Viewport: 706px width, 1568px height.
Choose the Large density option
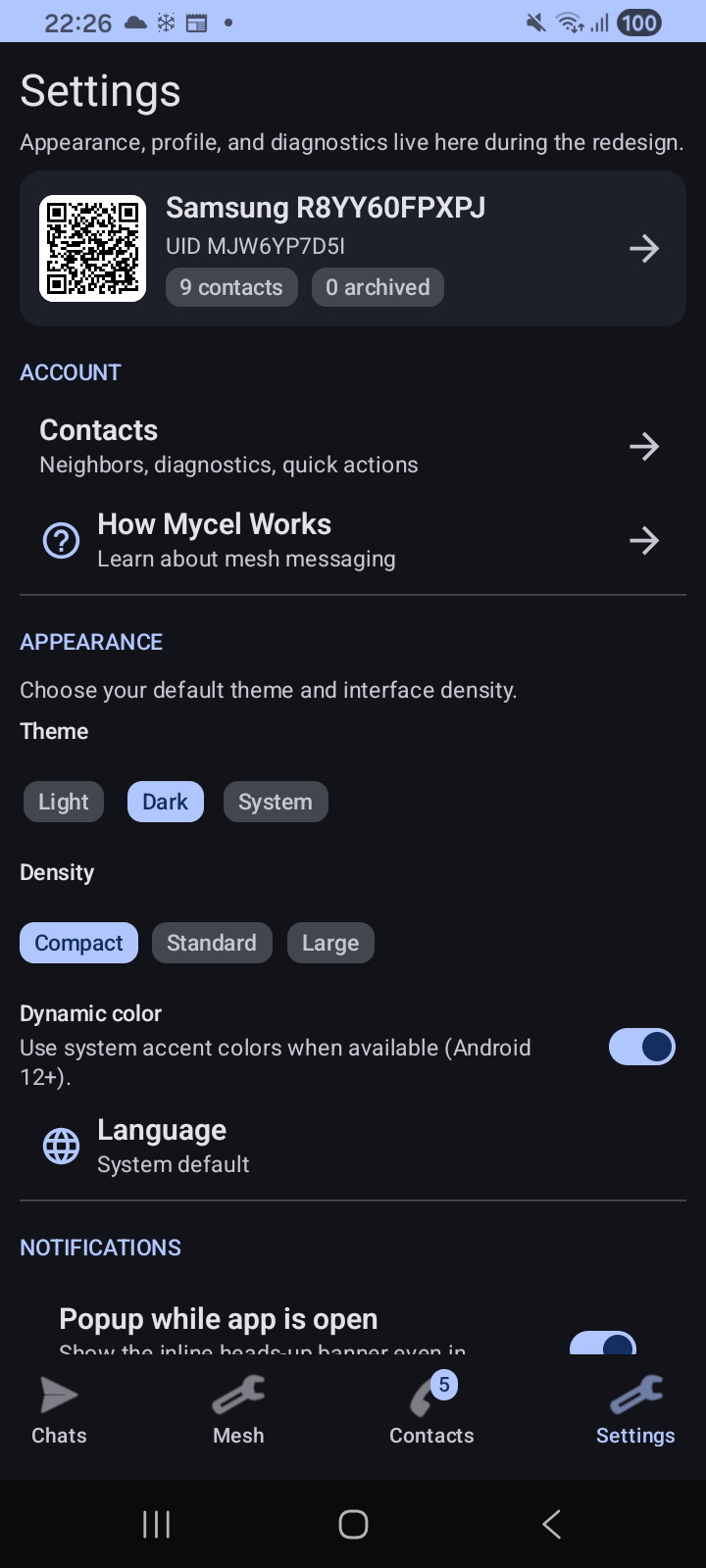tap(330, 942)
